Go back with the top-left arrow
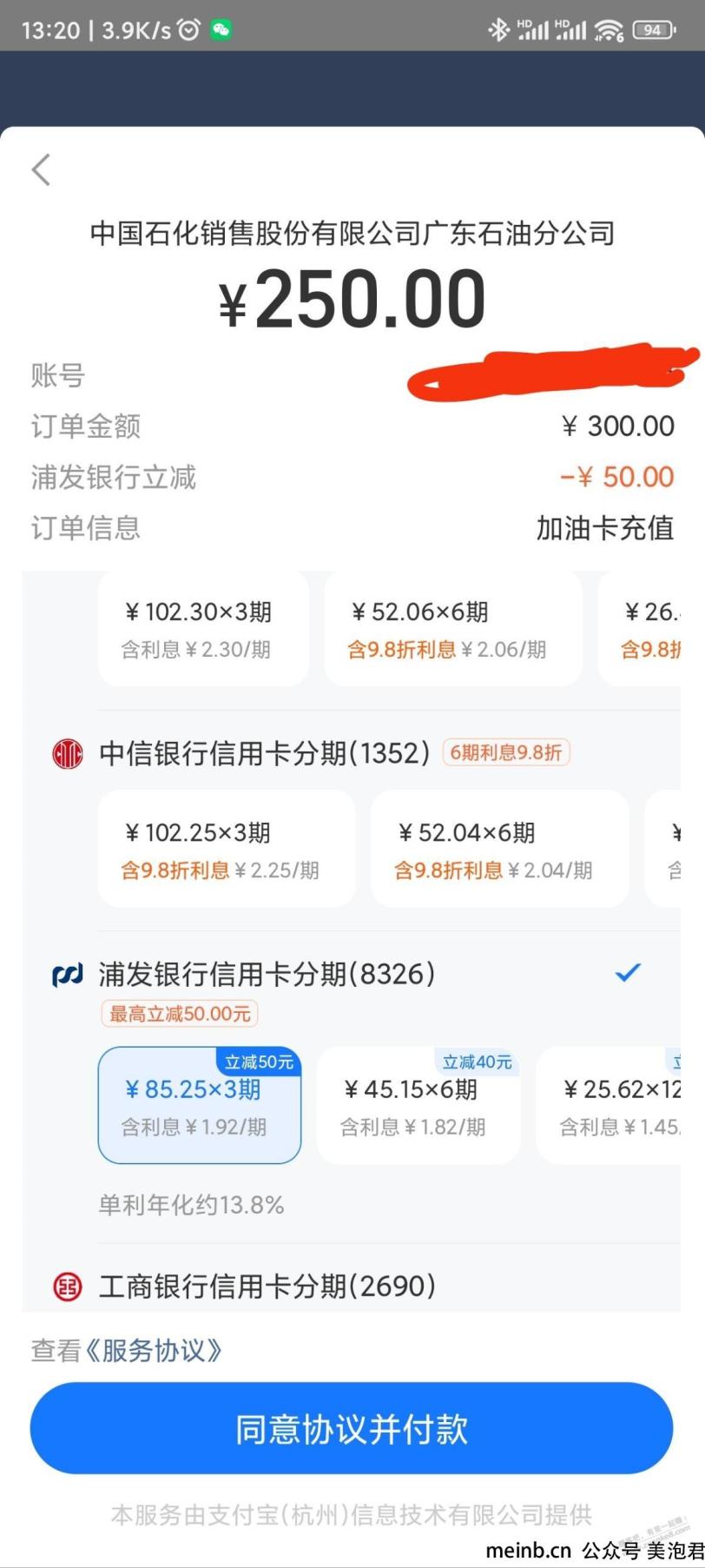This screenshot has height=1568, width=705. point(41,169)
